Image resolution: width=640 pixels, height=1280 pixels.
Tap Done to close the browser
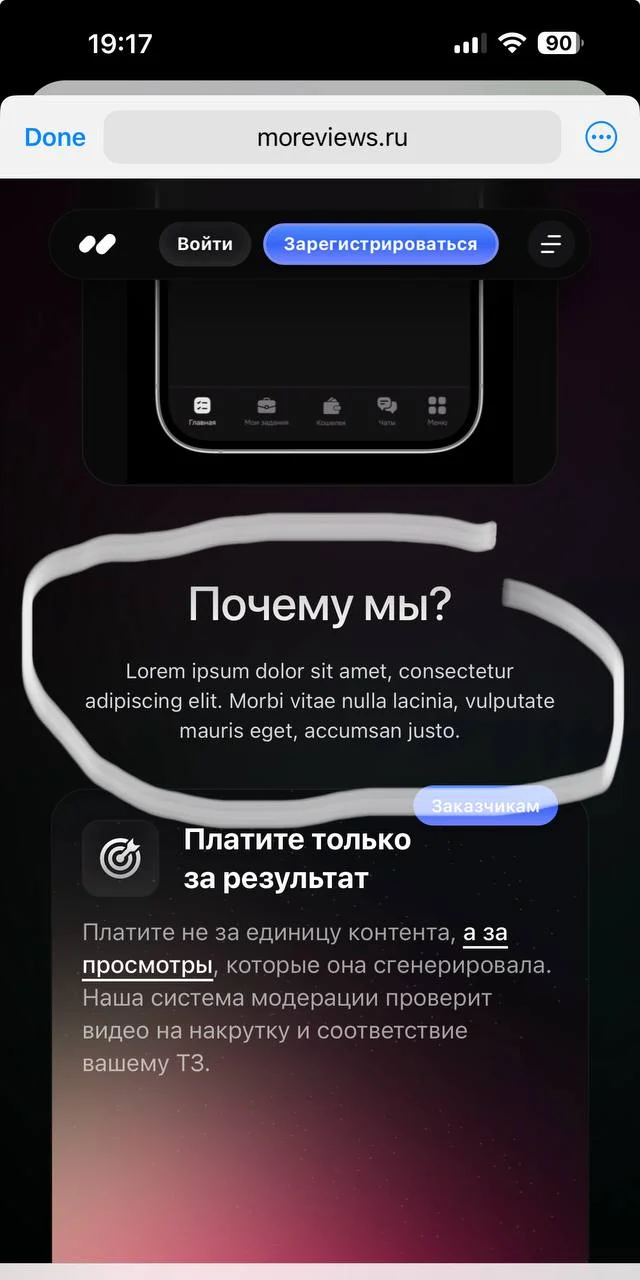[55, 138]
